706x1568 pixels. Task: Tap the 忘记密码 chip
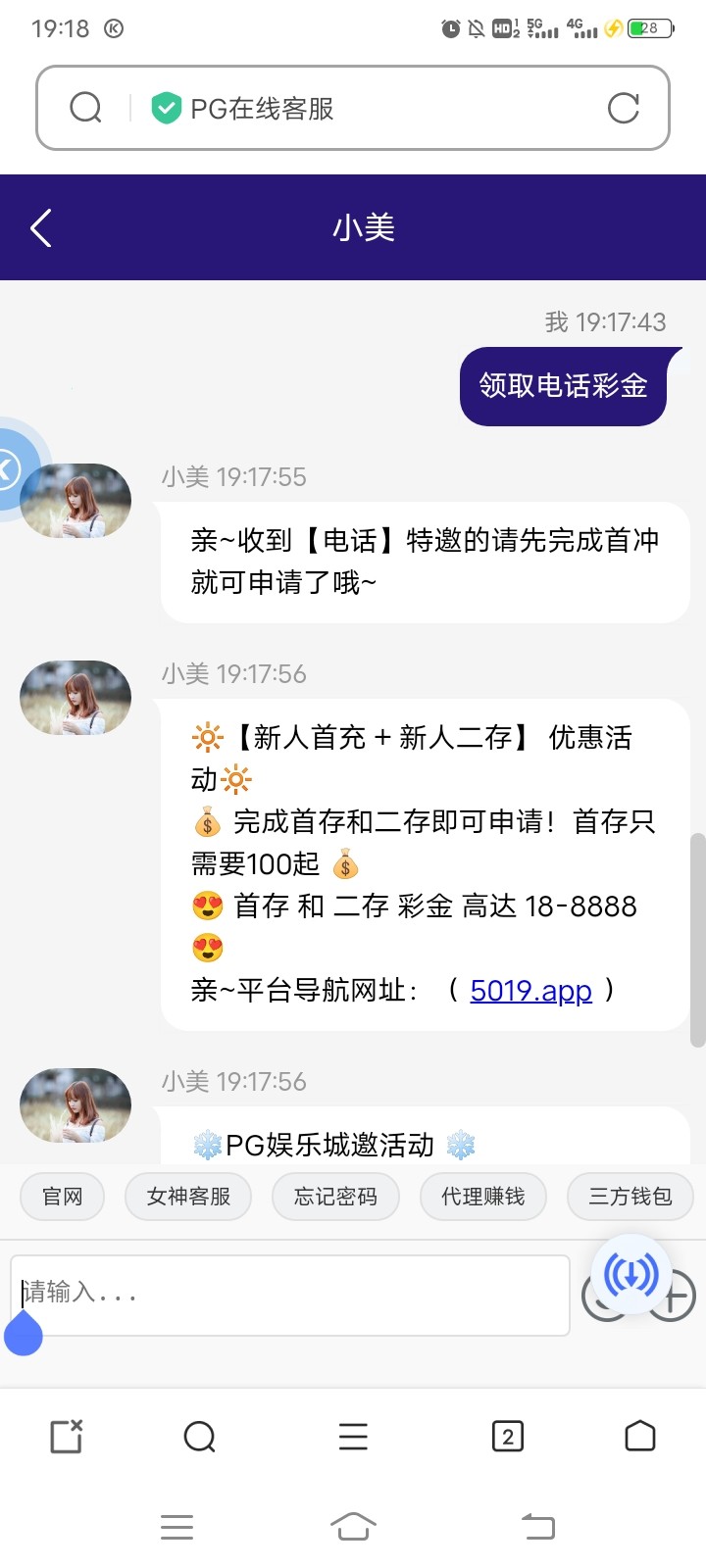(335, 1197)
